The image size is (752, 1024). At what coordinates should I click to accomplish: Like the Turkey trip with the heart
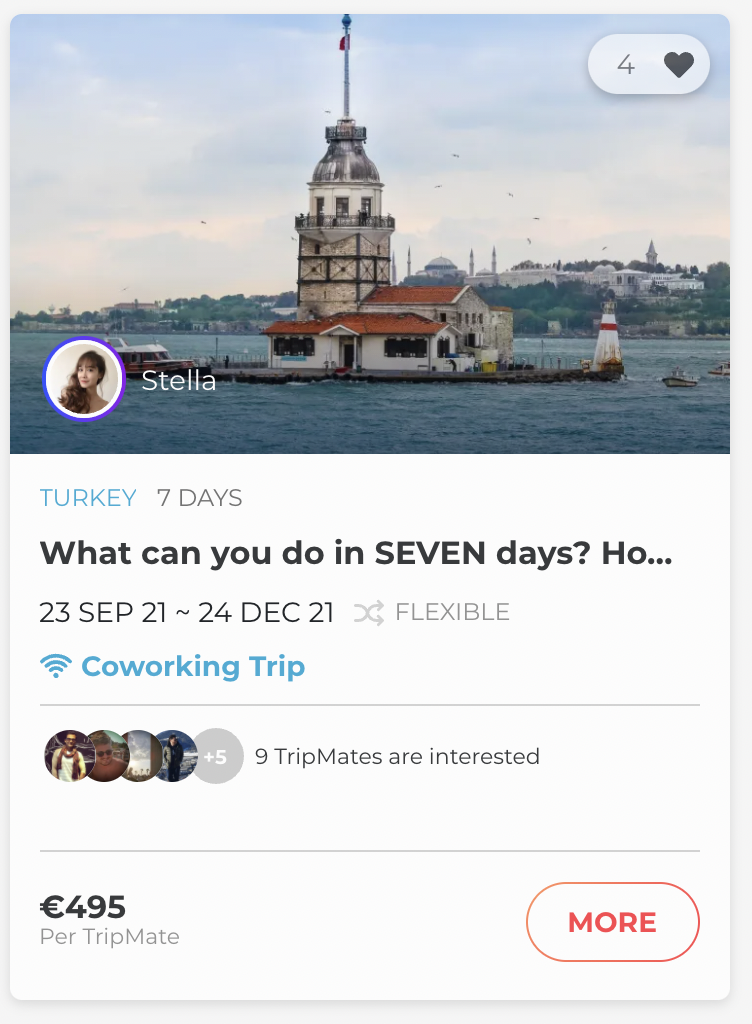678,65
